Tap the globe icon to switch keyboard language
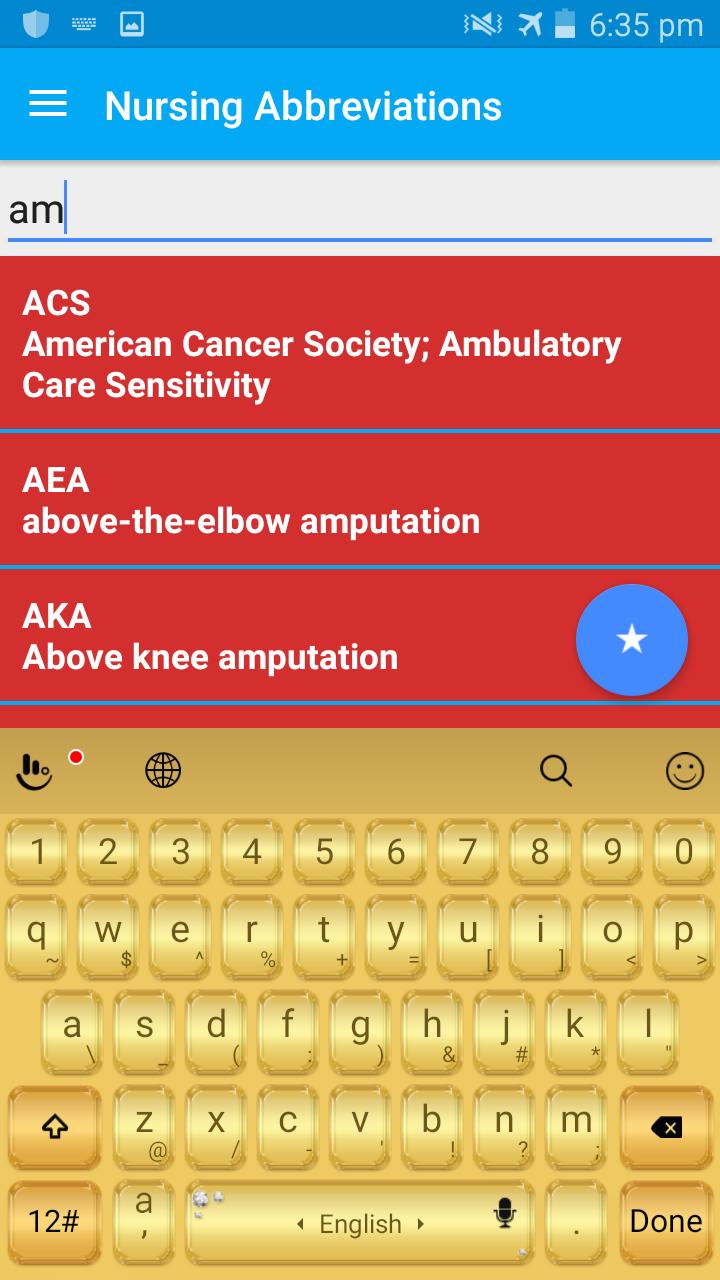The width and height of the screenshot is (720, 1280). (x=163, y=770)
